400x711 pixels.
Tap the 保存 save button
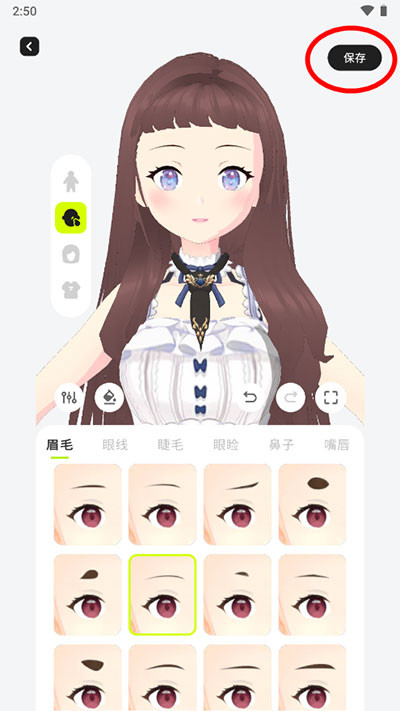click(355, 58)
